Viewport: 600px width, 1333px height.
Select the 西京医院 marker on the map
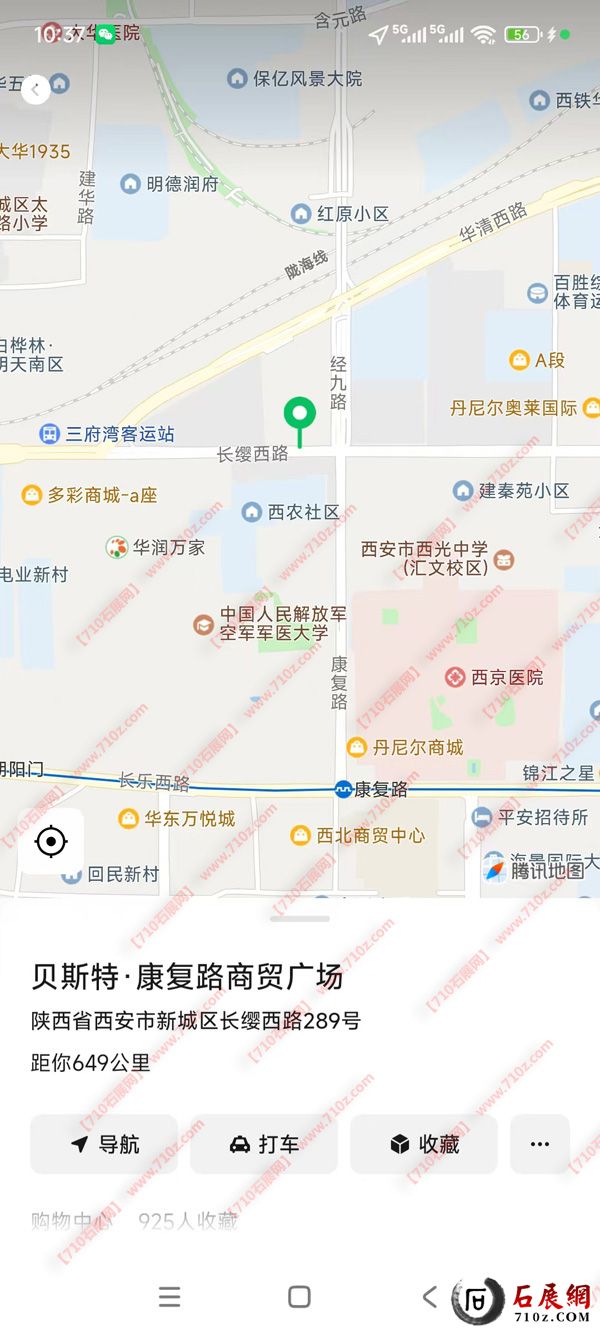coord(456,678)
